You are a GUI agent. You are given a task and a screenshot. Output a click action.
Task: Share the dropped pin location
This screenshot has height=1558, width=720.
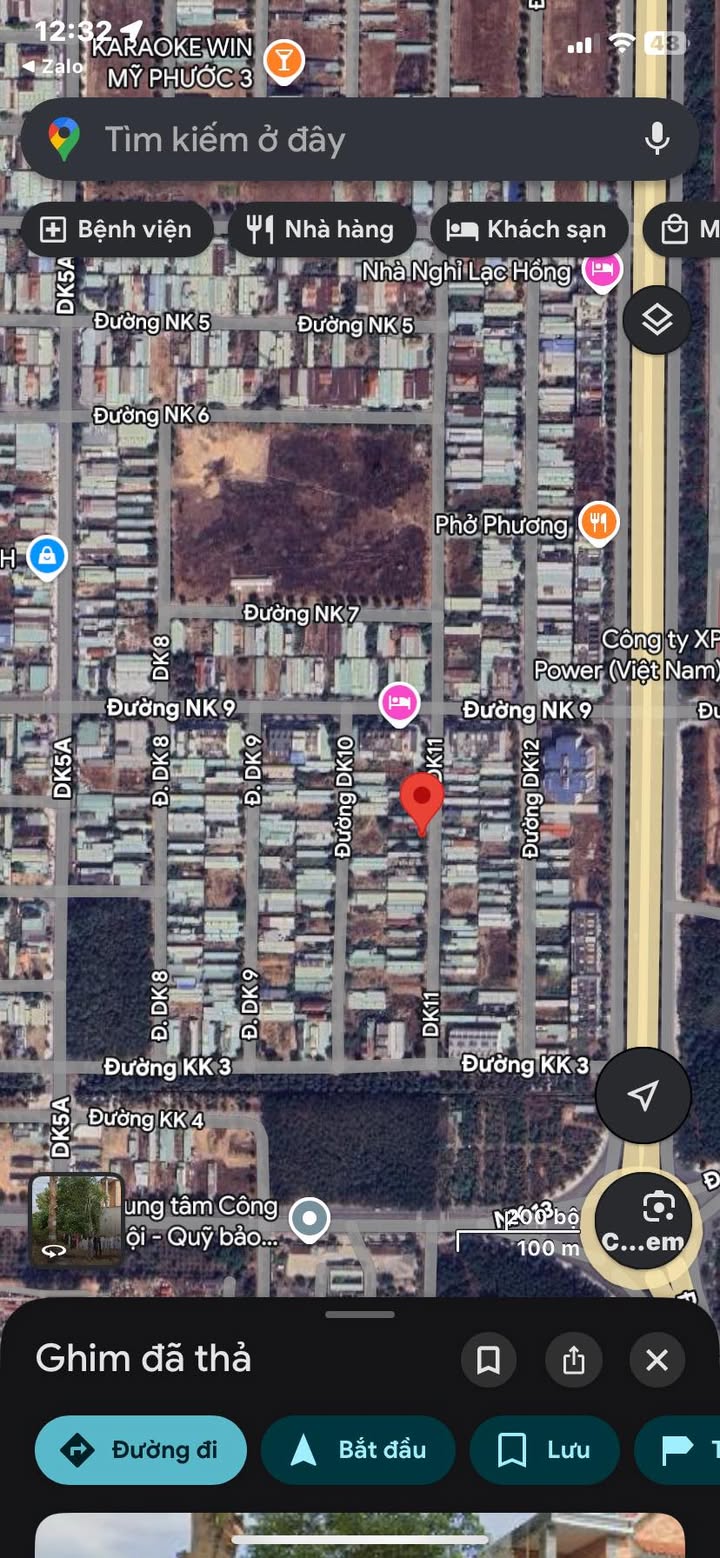point(573,1360)
